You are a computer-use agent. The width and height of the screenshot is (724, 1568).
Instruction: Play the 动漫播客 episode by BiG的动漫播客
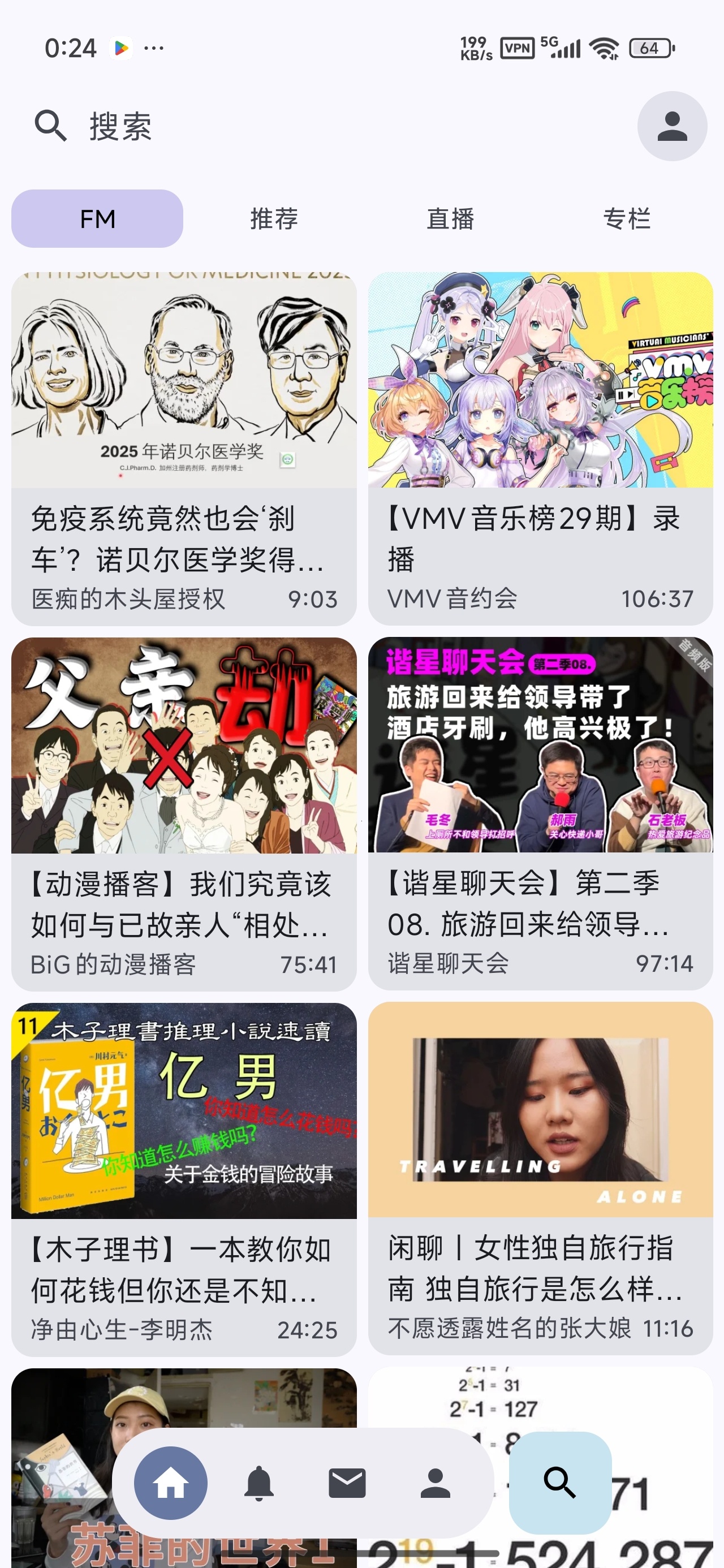pyautogui.click(x=184, y=814)
